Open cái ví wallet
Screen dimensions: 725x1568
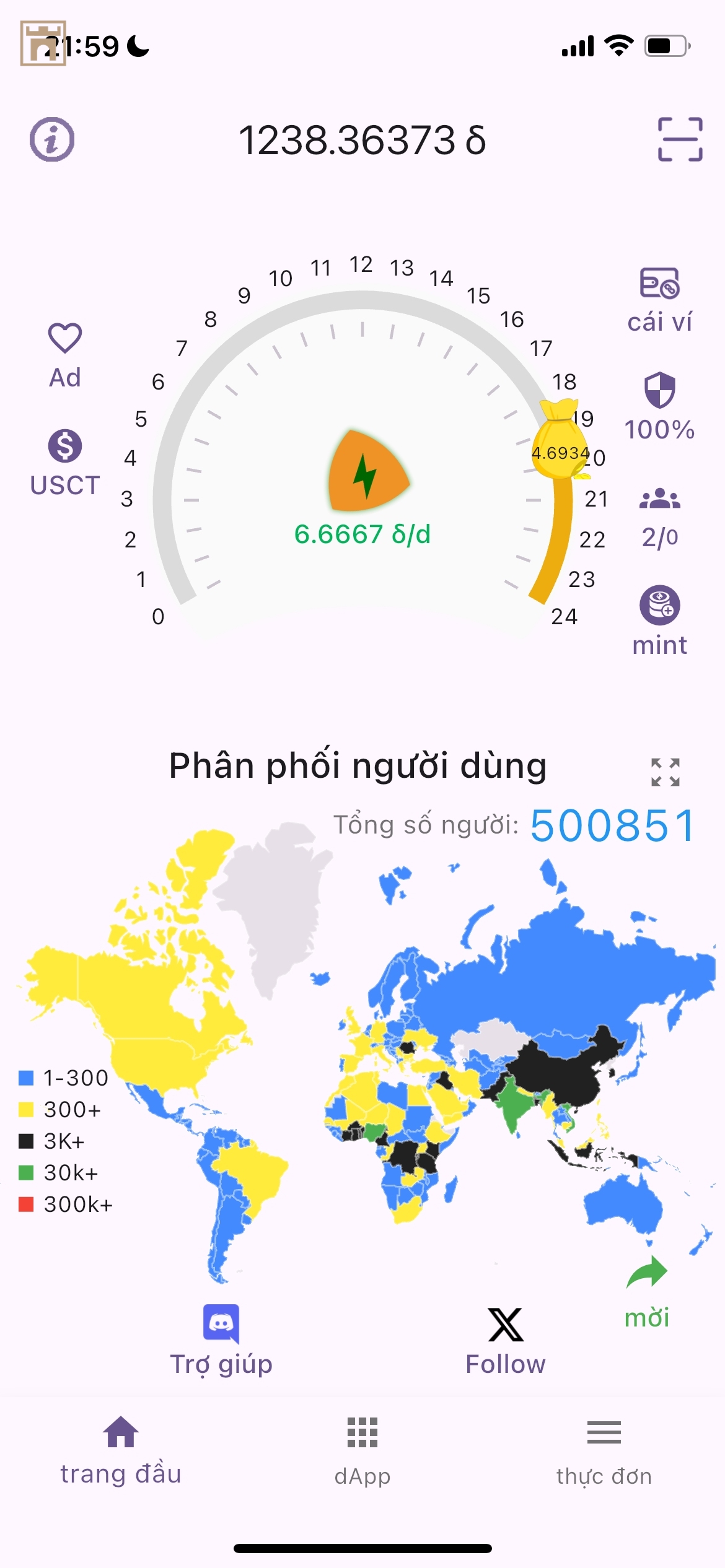pos(659,300)
